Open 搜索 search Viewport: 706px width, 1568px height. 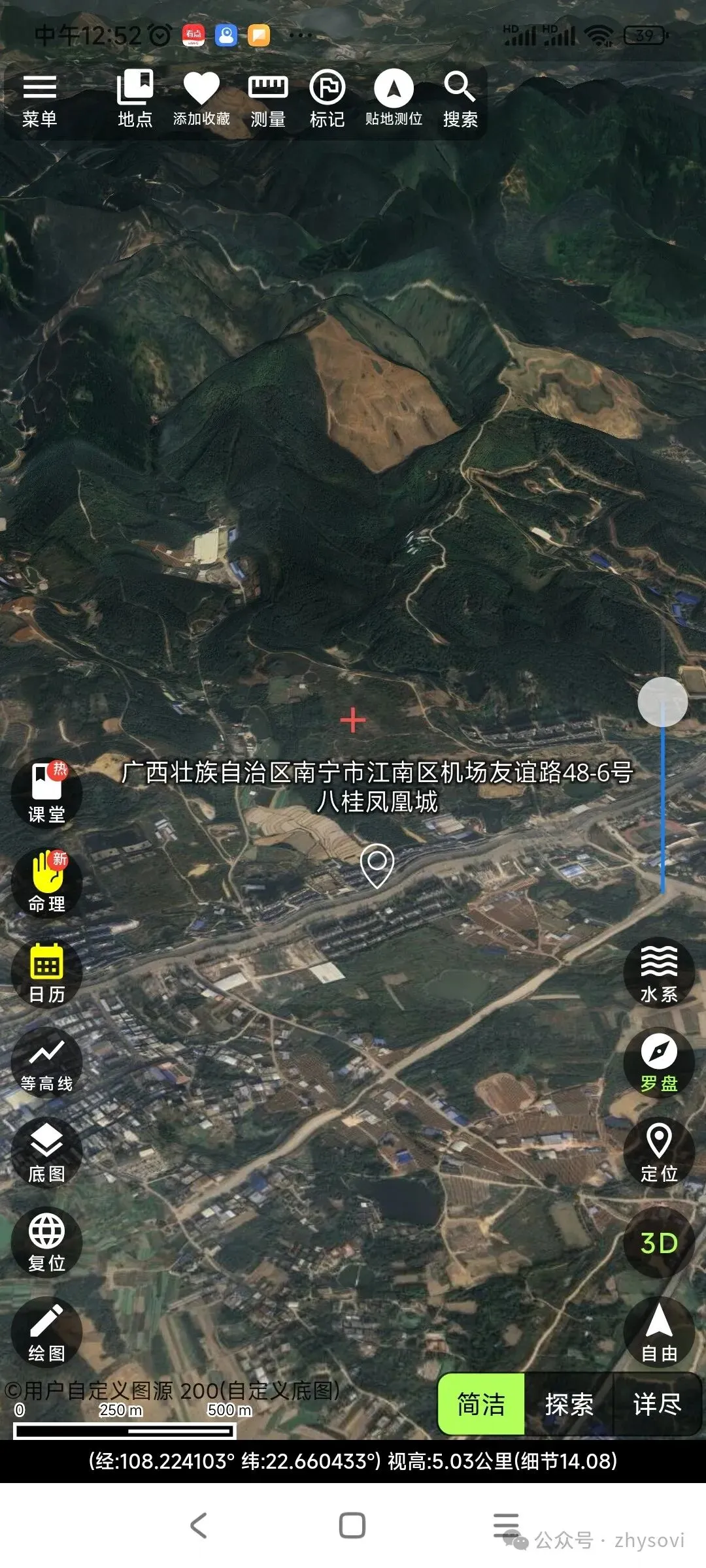460,100
